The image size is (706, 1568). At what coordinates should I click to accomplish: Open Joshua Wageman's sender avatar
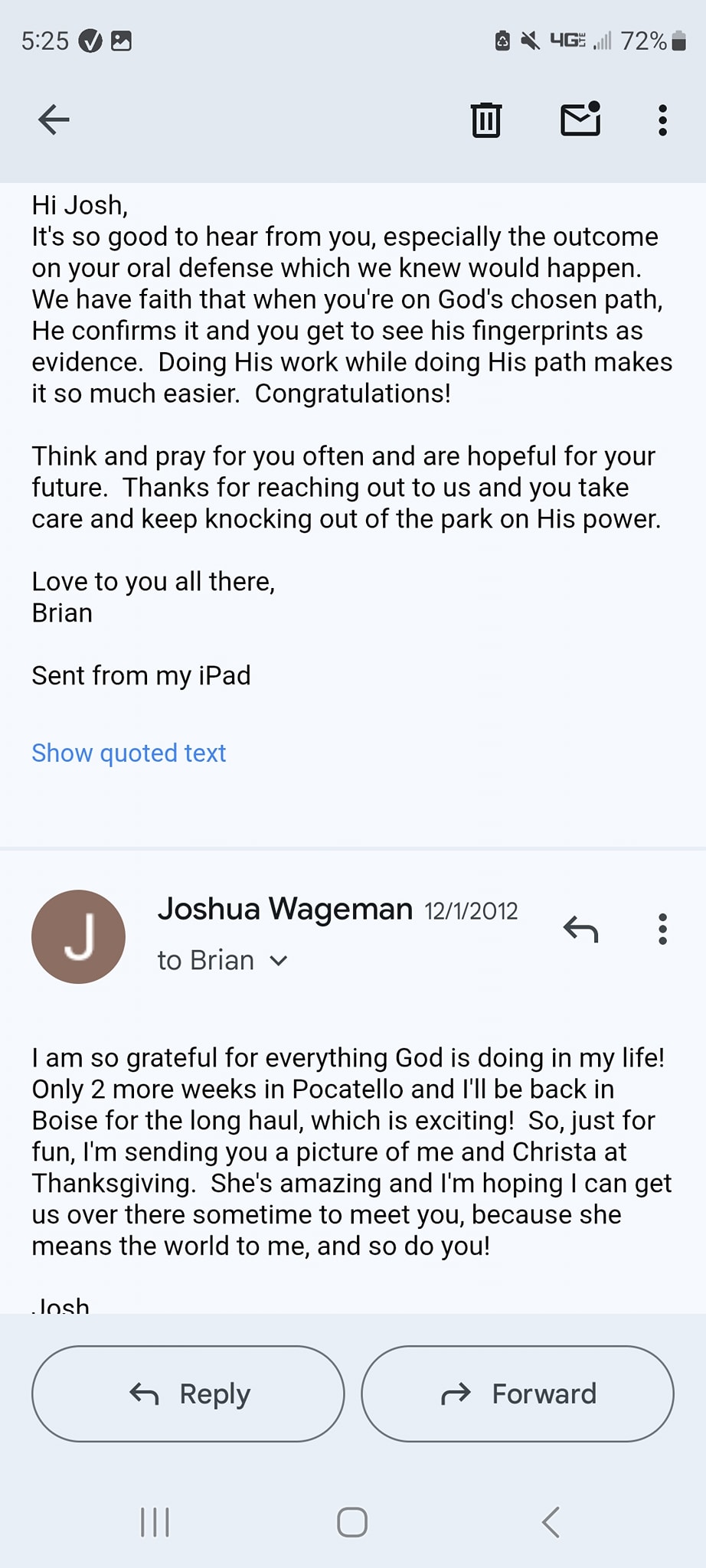click(78, 936)
